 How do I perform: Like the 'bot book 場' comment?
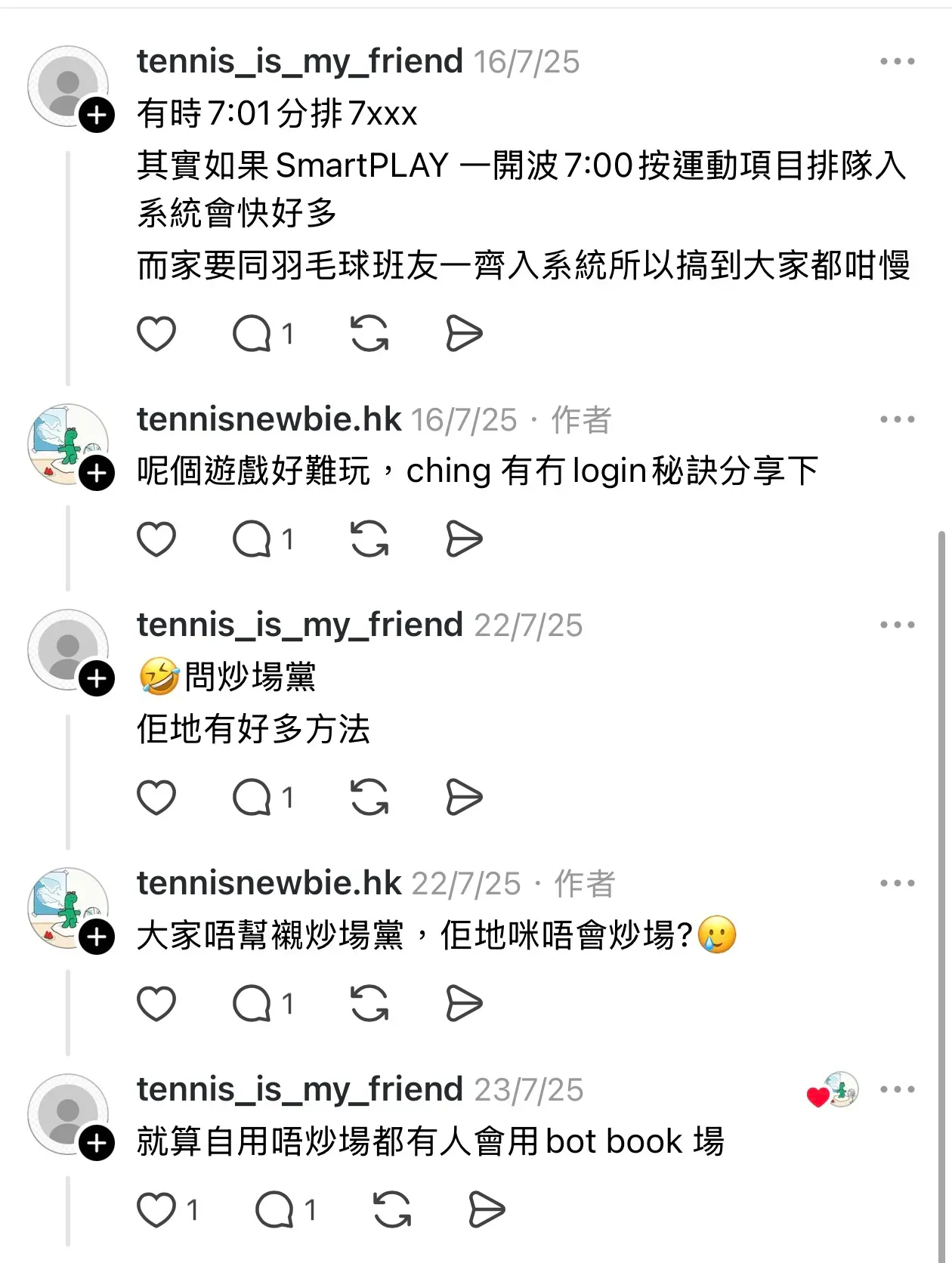[x=156, y=1210]
